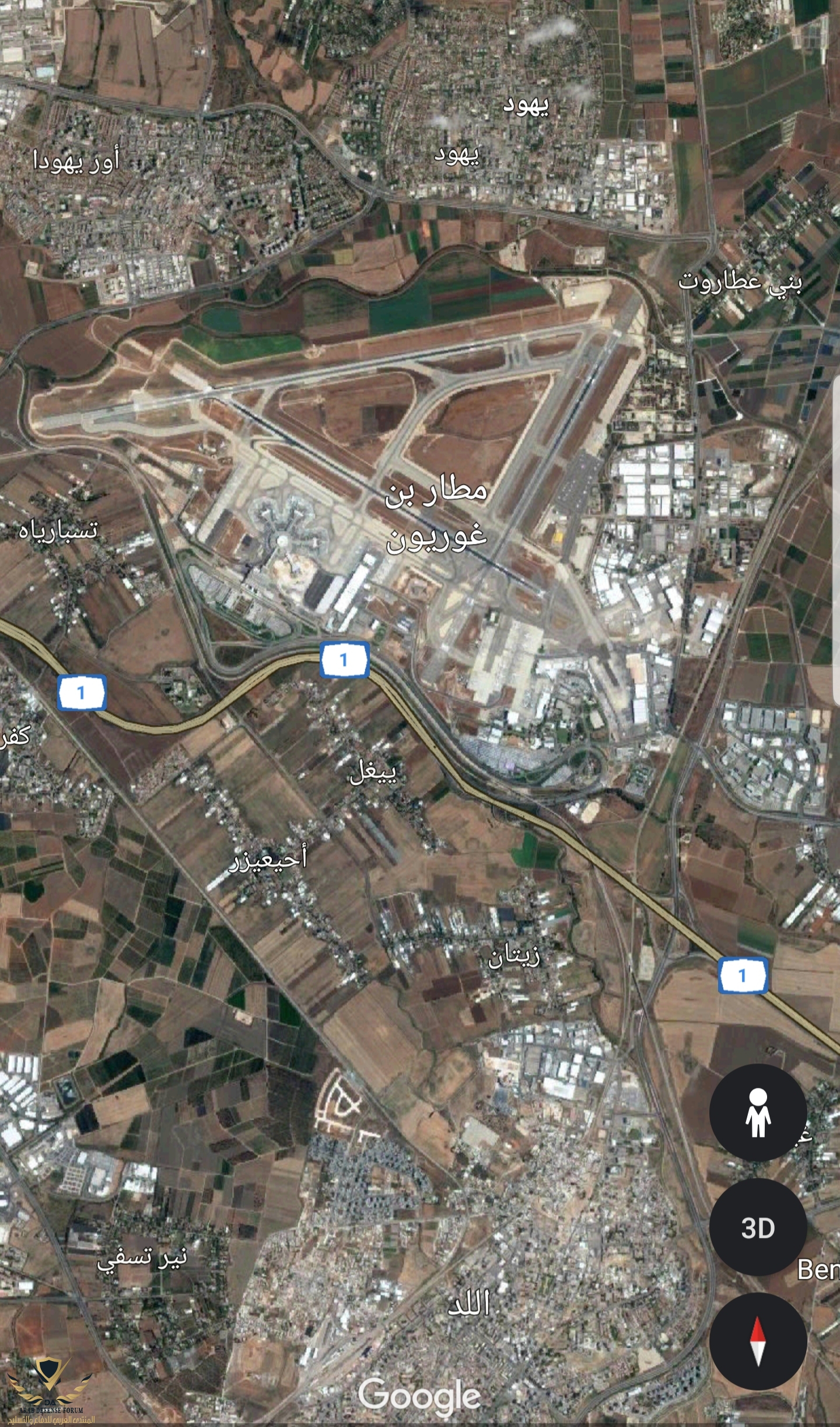Switch the map to 3D view

[x=758, y=1227]
